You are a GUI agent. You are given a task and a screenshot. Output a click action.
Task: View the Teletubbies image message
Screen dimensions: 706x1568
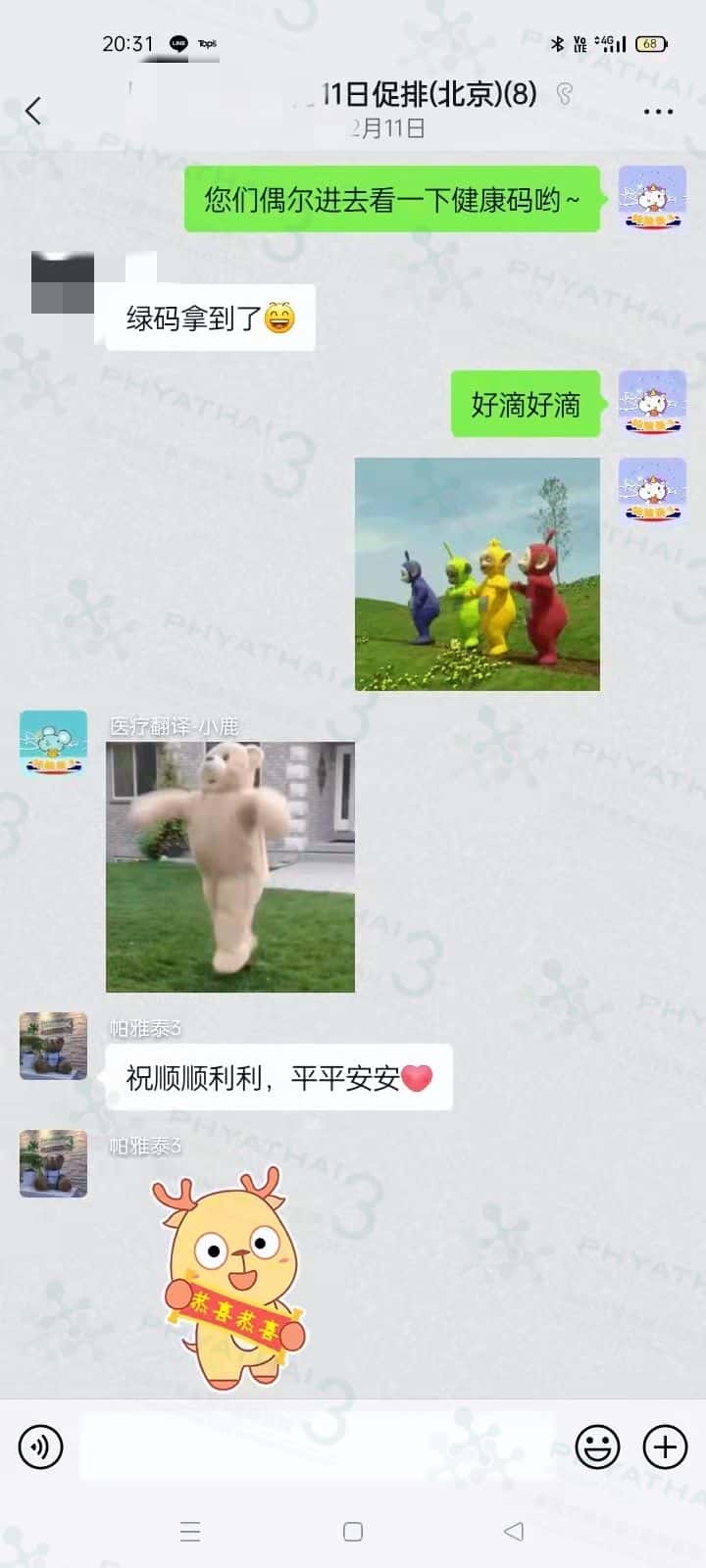pos(478,574)
